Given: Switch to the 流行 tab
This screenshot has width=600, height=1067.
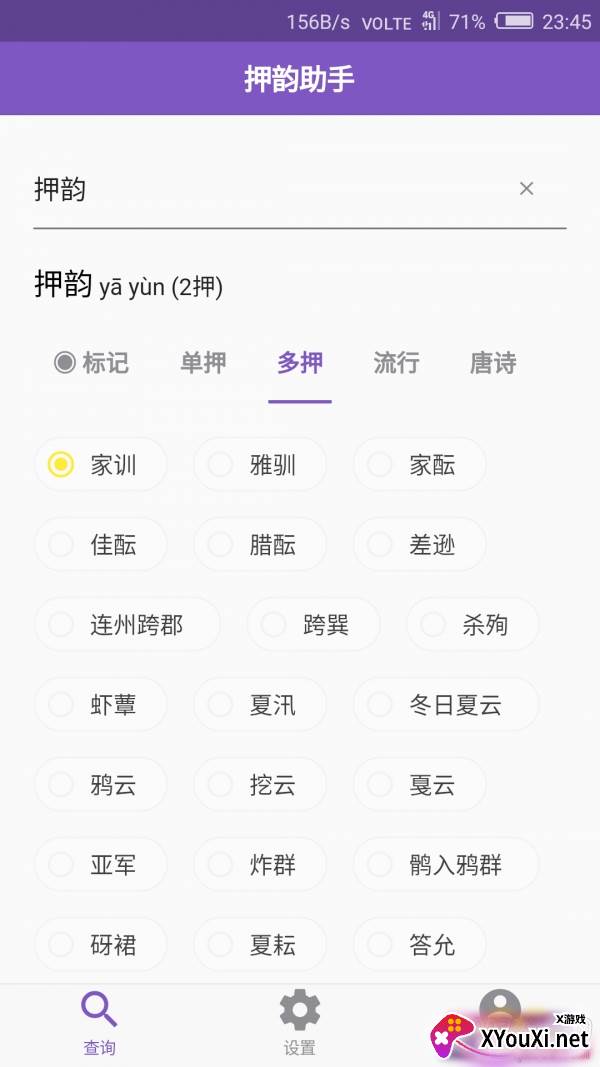Looking at the screenshot, I should (396, 363).
